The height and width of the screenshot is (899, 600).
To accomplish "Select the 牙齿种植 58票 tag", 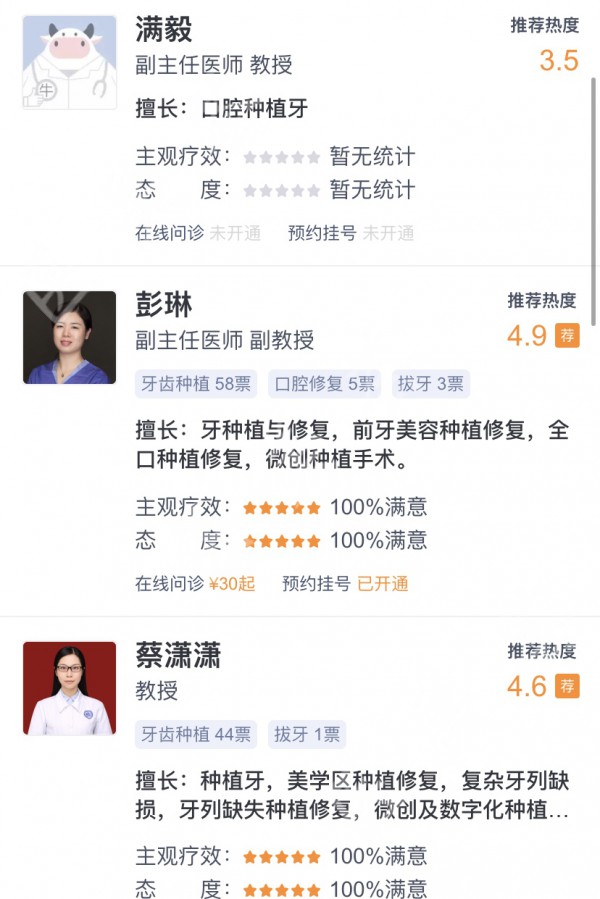I will coord(196,383).
